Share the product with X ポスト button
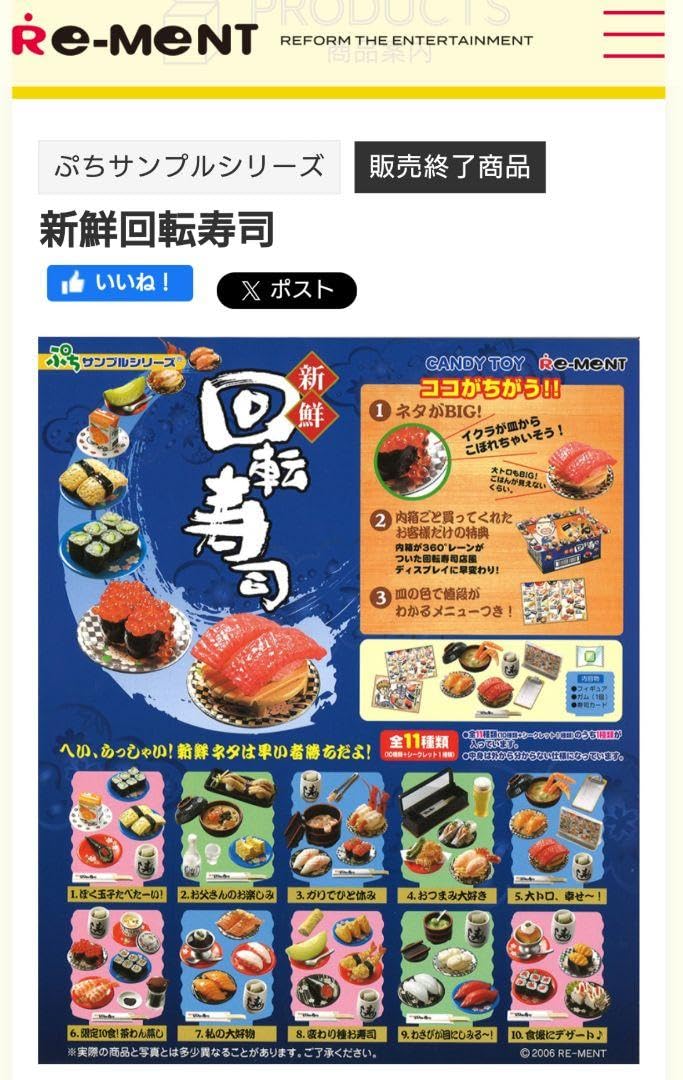The image size is (683, 1080). tap(286, 290)
